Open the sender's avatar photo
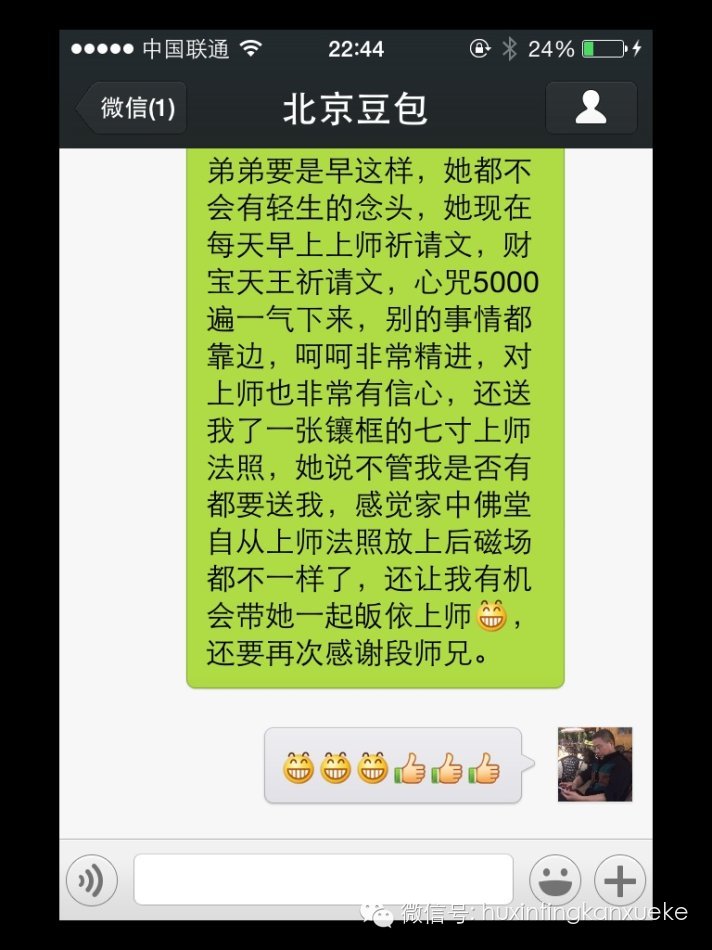Viewport: 712px width, 950px height. (595, 764)
